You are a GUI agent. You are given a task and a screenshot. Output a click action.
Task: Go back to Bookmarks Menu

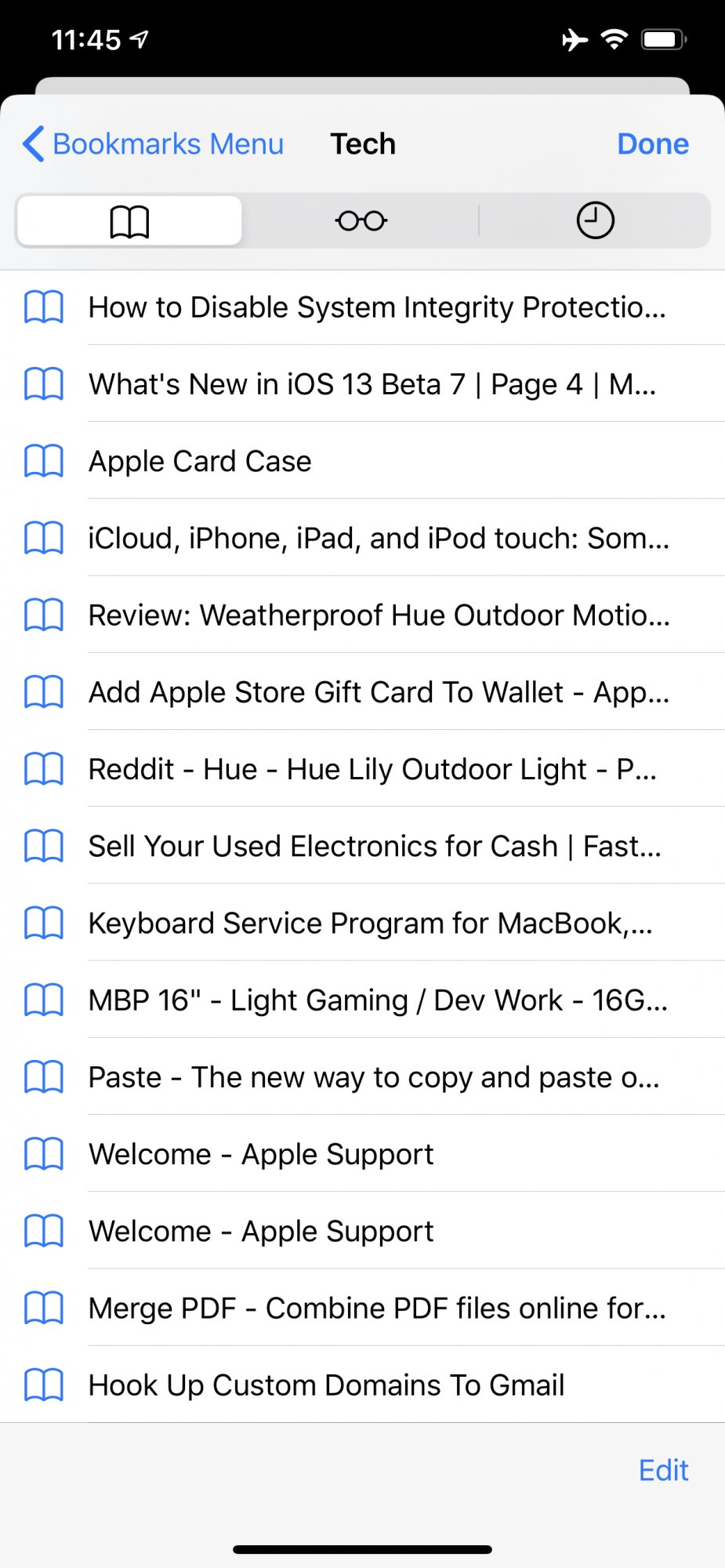pyautogui.click(x=154, y=144)
